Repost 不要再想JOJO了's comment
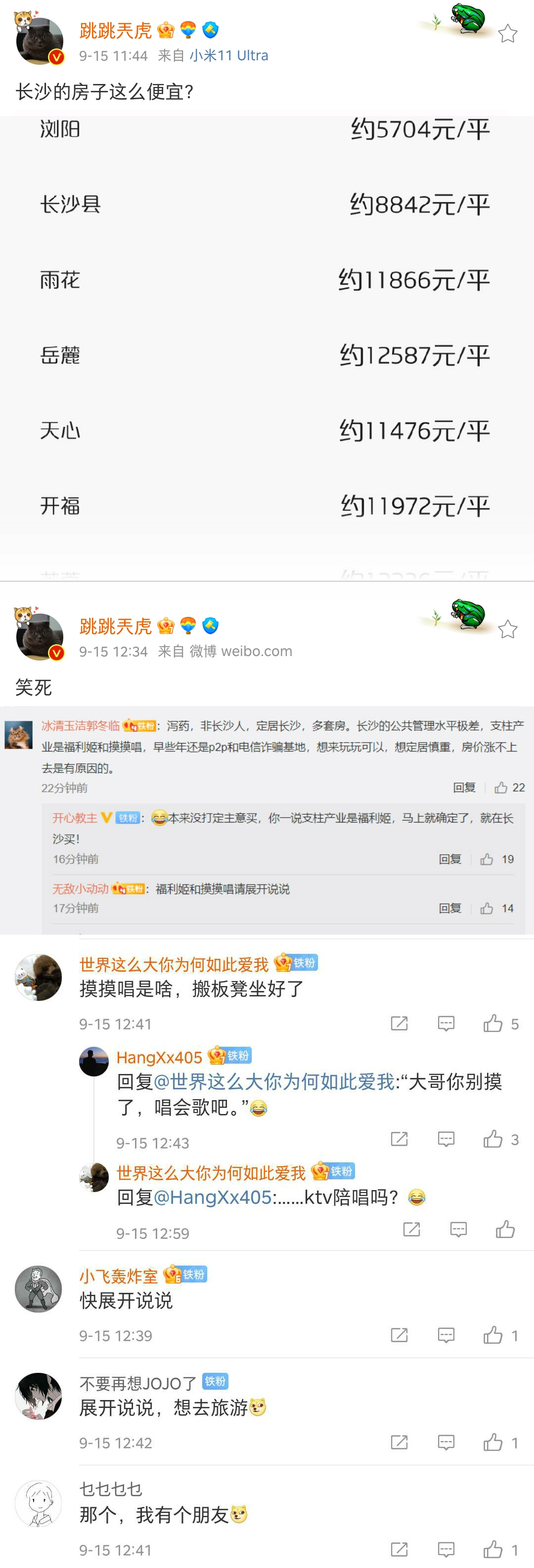 click(399, 1443)
